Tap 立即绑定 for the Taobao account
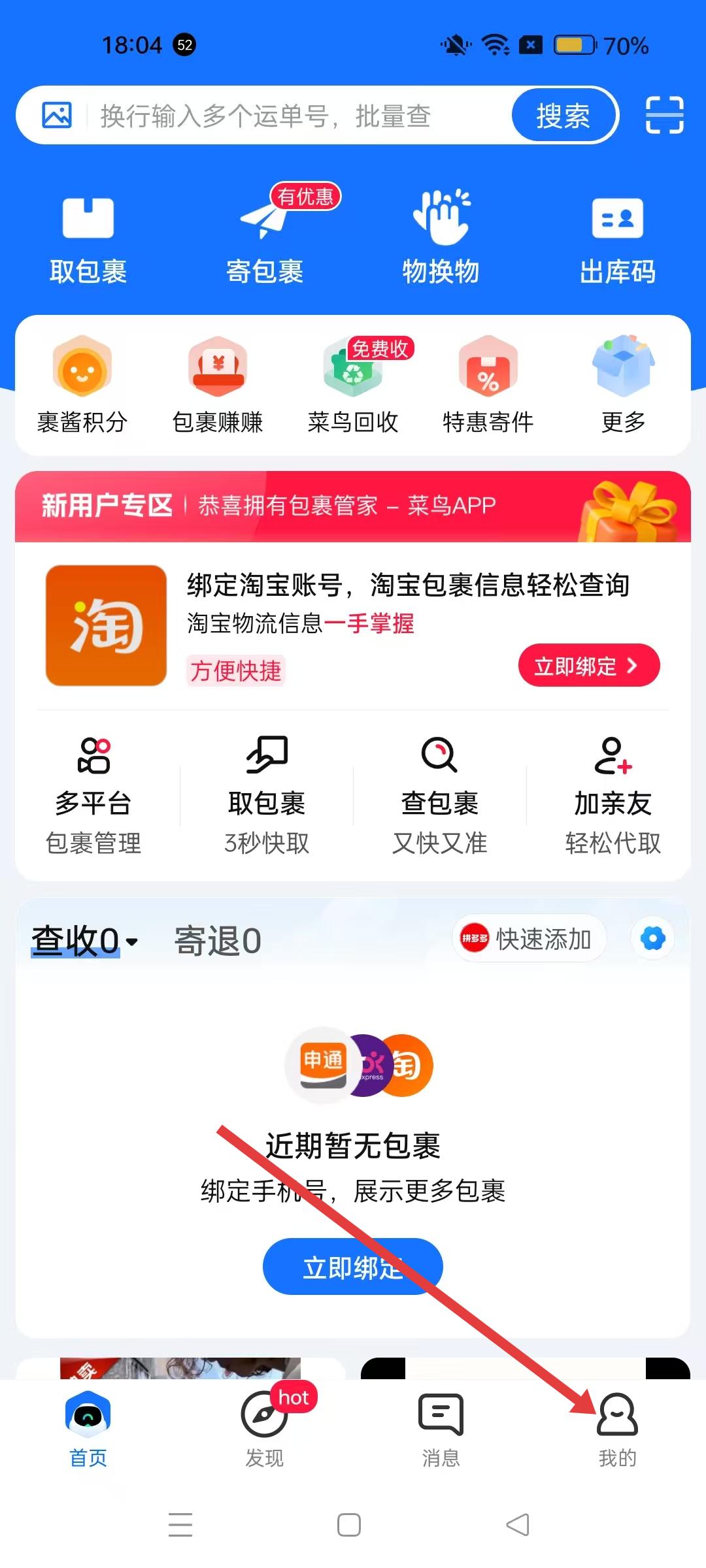 (x=588, y=665)
